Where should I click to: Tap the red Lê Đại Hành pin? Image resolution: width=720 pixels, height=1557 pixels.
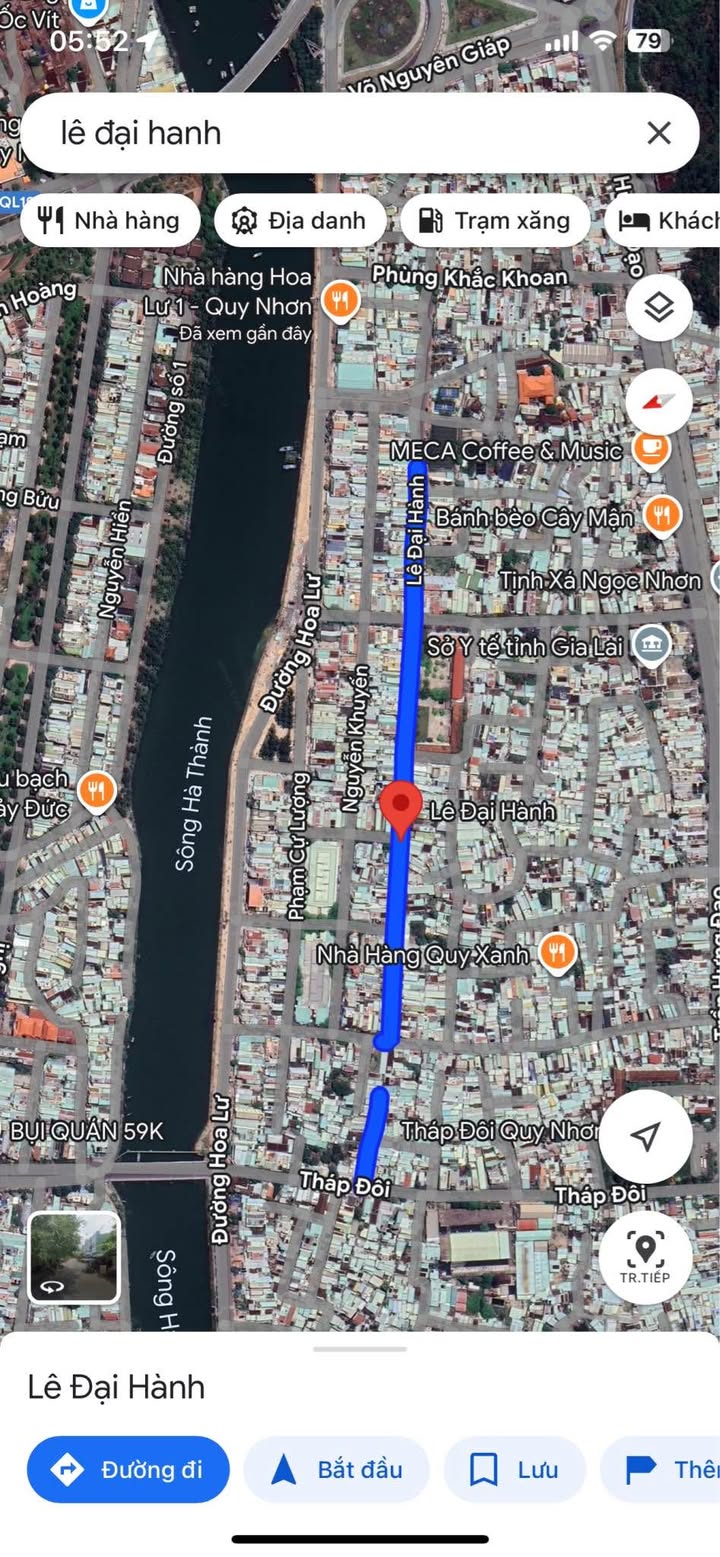[x=401, y=810]
